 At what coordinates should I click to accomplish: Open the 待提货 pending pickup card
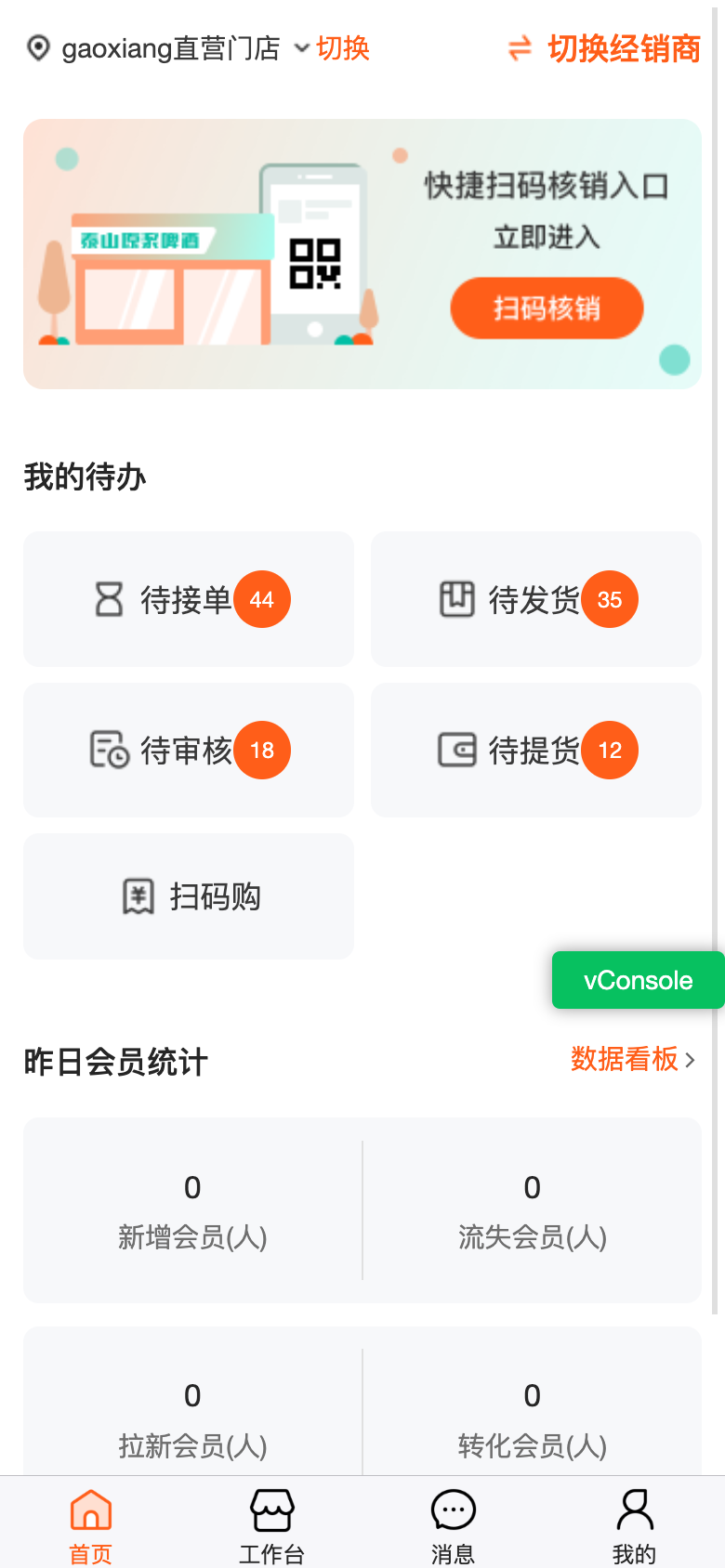click(x=536, y=750)
